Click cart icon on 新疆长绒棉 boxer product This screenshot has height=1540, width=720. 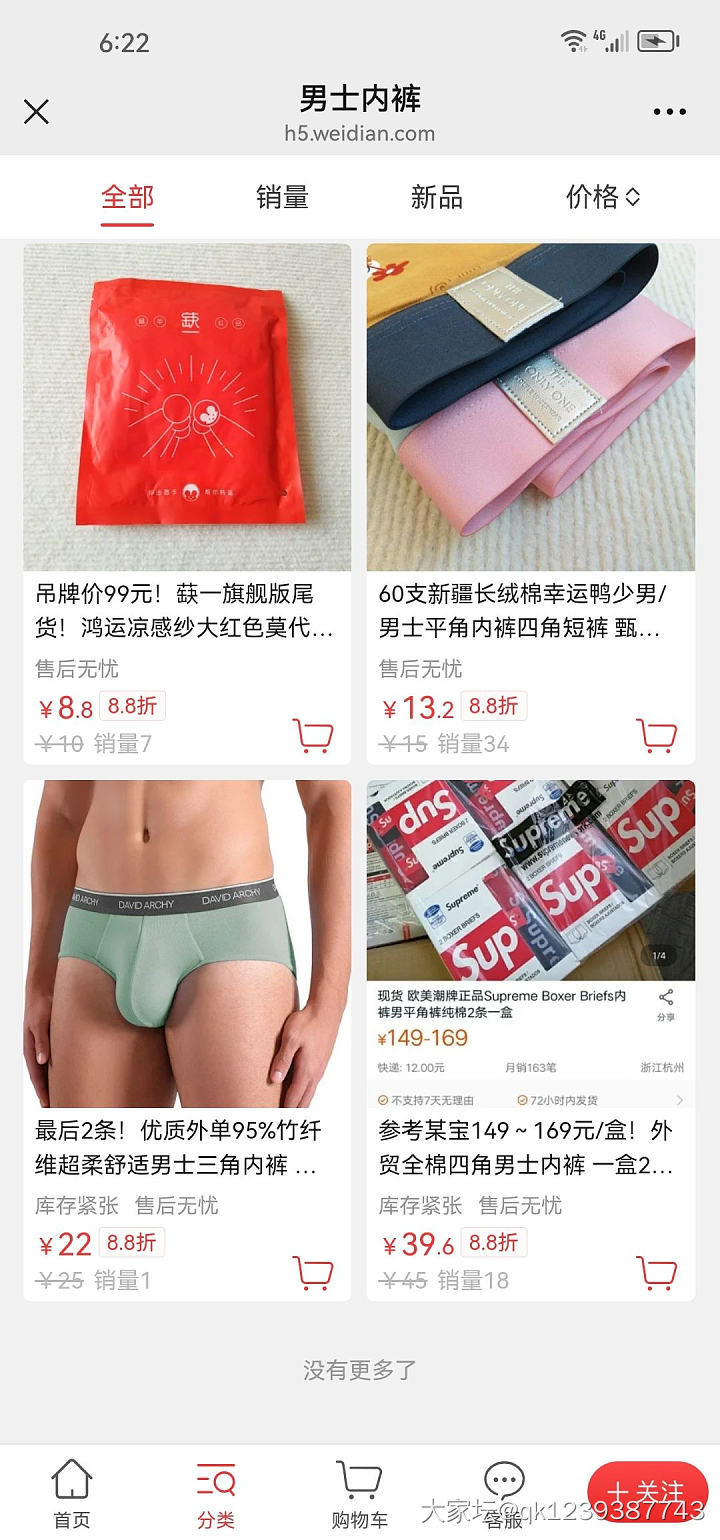[658, 734]
